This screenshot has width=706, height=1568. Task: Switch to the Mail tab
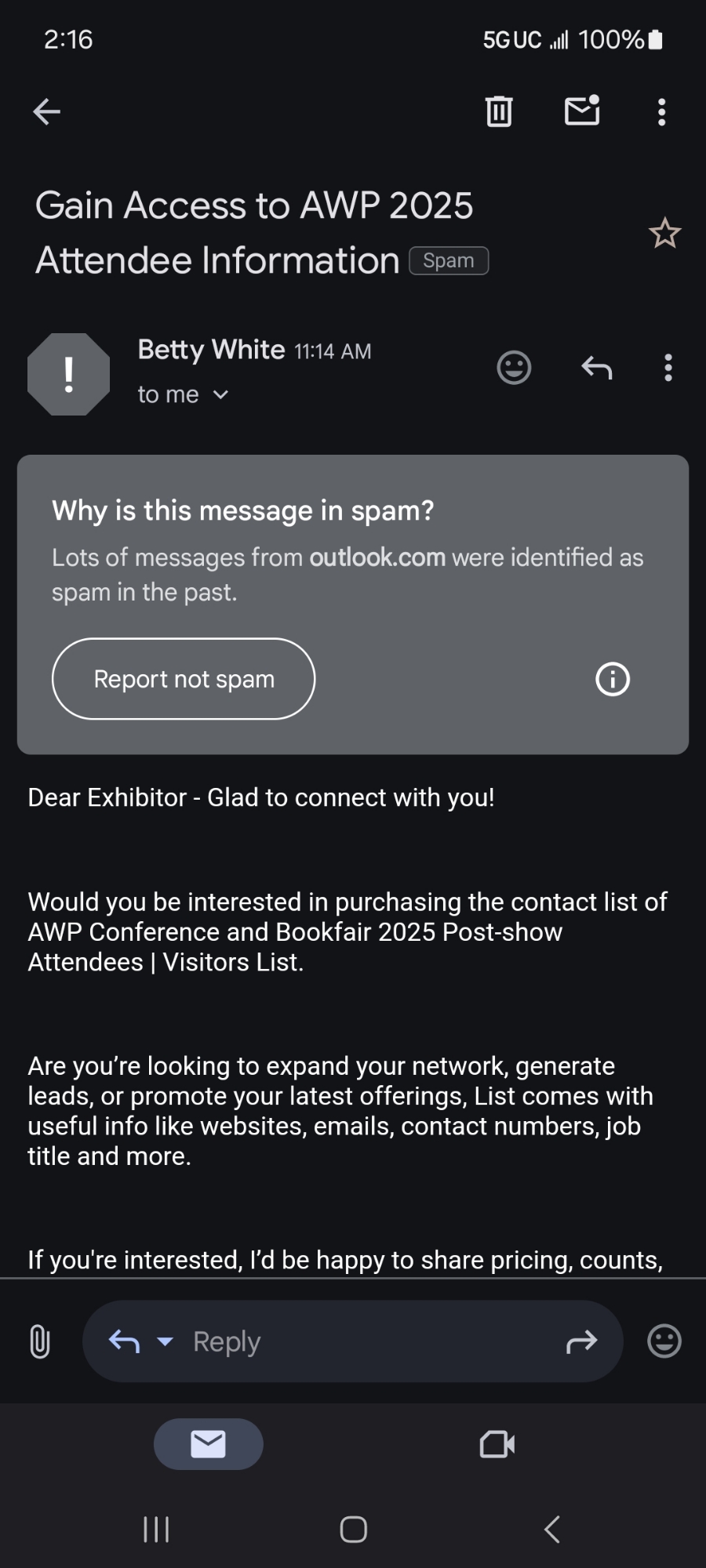(x=208, y=1444)
